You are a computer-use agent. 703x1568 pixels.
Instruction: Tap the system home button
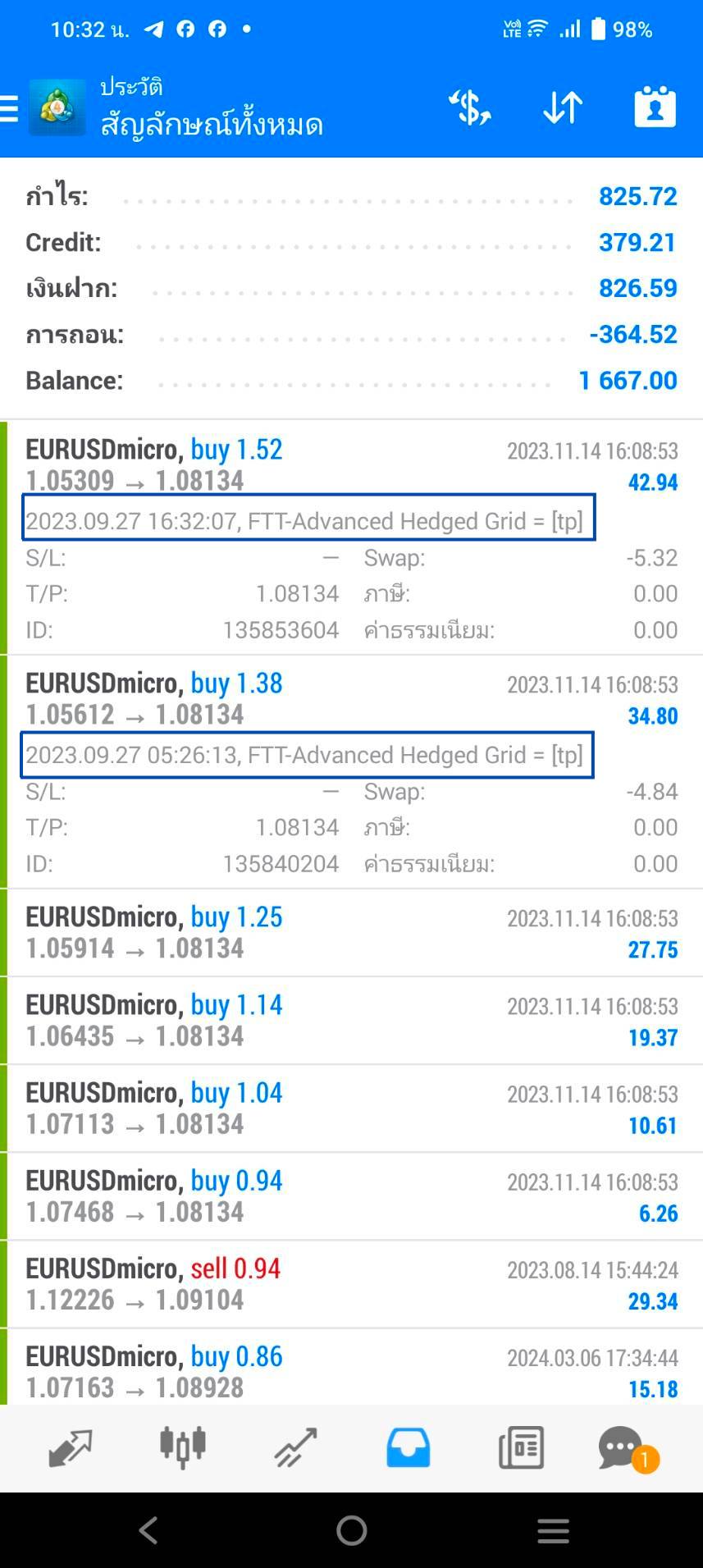coord(351,1530)
